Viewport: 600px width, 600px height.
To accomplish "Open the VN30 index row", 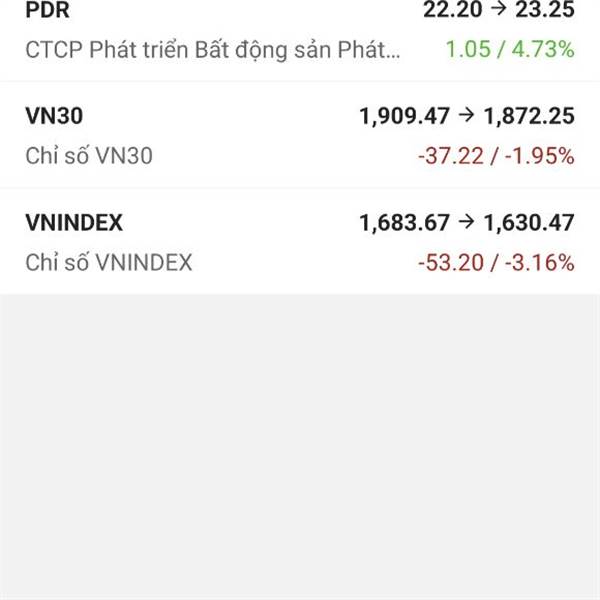I will (x=300, y=135).
